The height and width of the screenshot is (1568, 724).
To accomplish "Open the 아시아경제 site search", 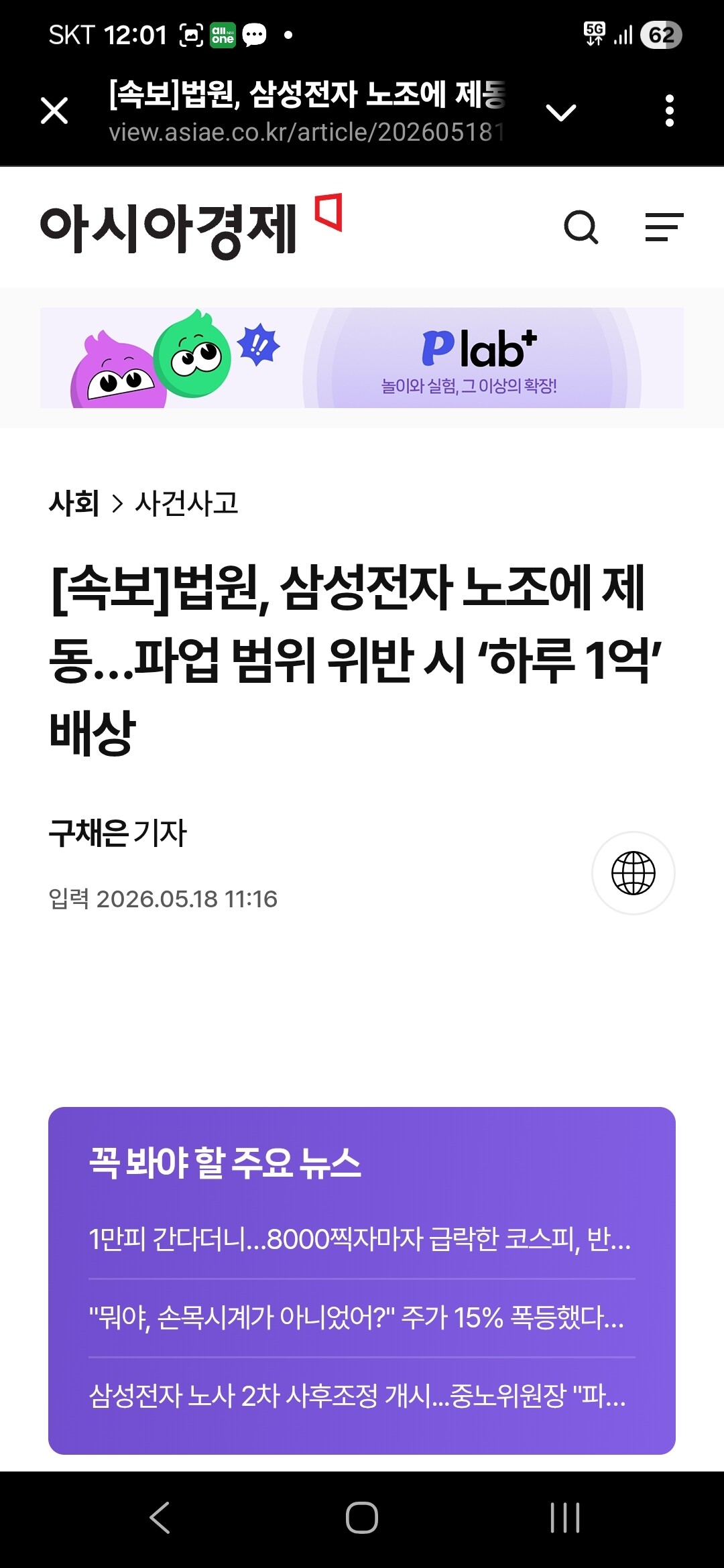I will [581, 227].
